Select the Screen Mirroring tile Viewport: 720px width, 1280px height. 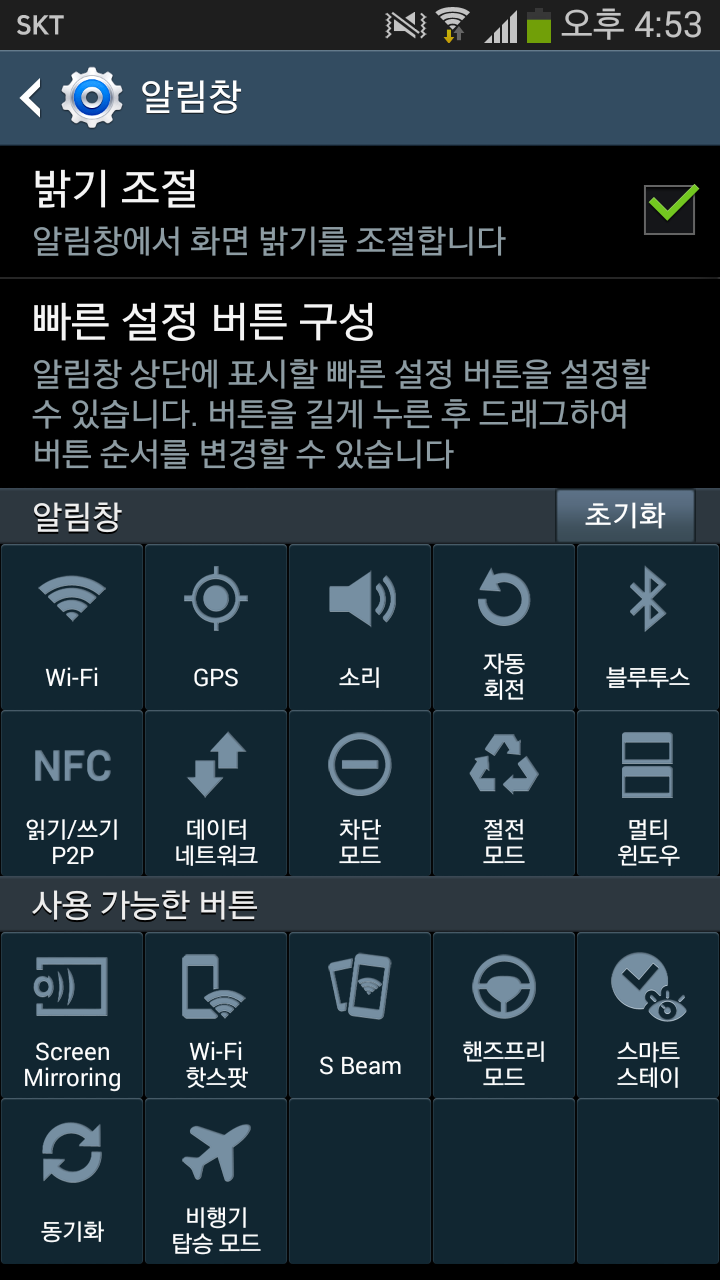click(x=72, y=1015)
